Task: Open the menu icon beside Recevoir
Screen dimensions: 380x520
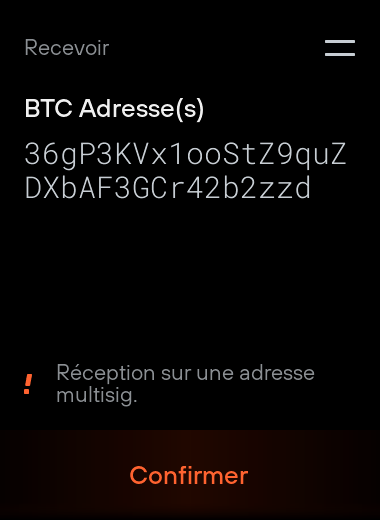Action: tap(340, 48)
